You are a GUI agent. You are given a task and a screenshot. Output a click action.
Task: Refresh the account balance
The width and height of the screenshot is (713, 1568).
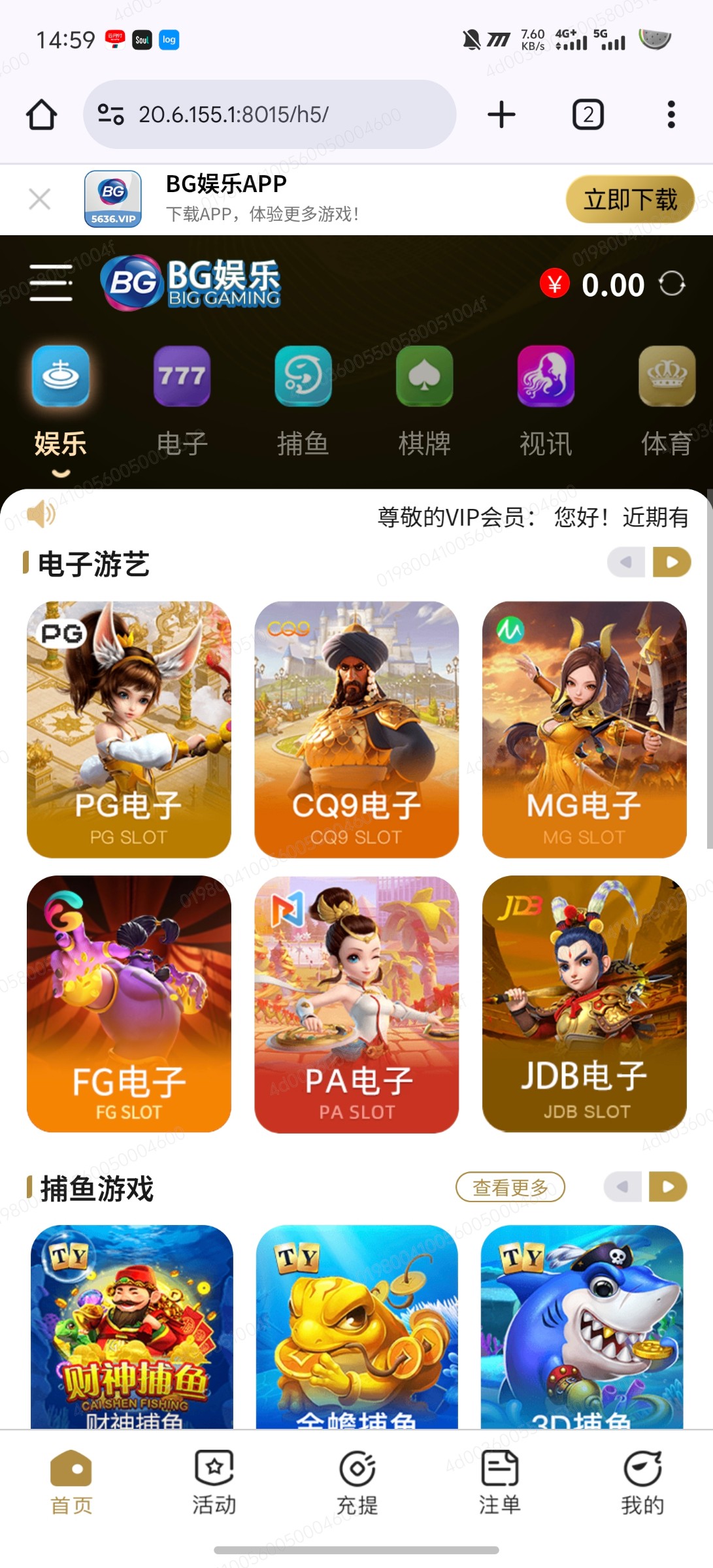coord(672,284)
